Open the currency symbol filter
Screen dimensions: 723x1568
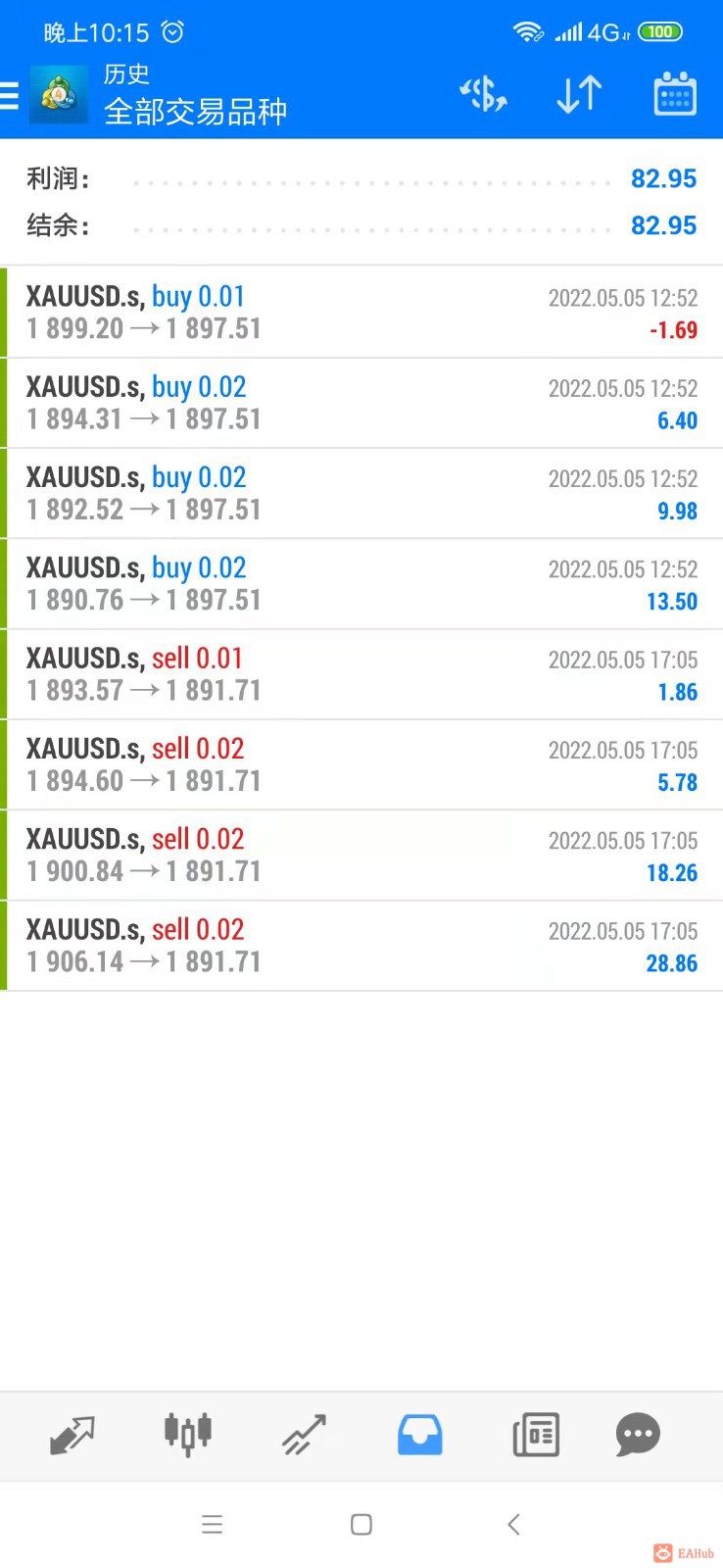click(x=483, y=95)
